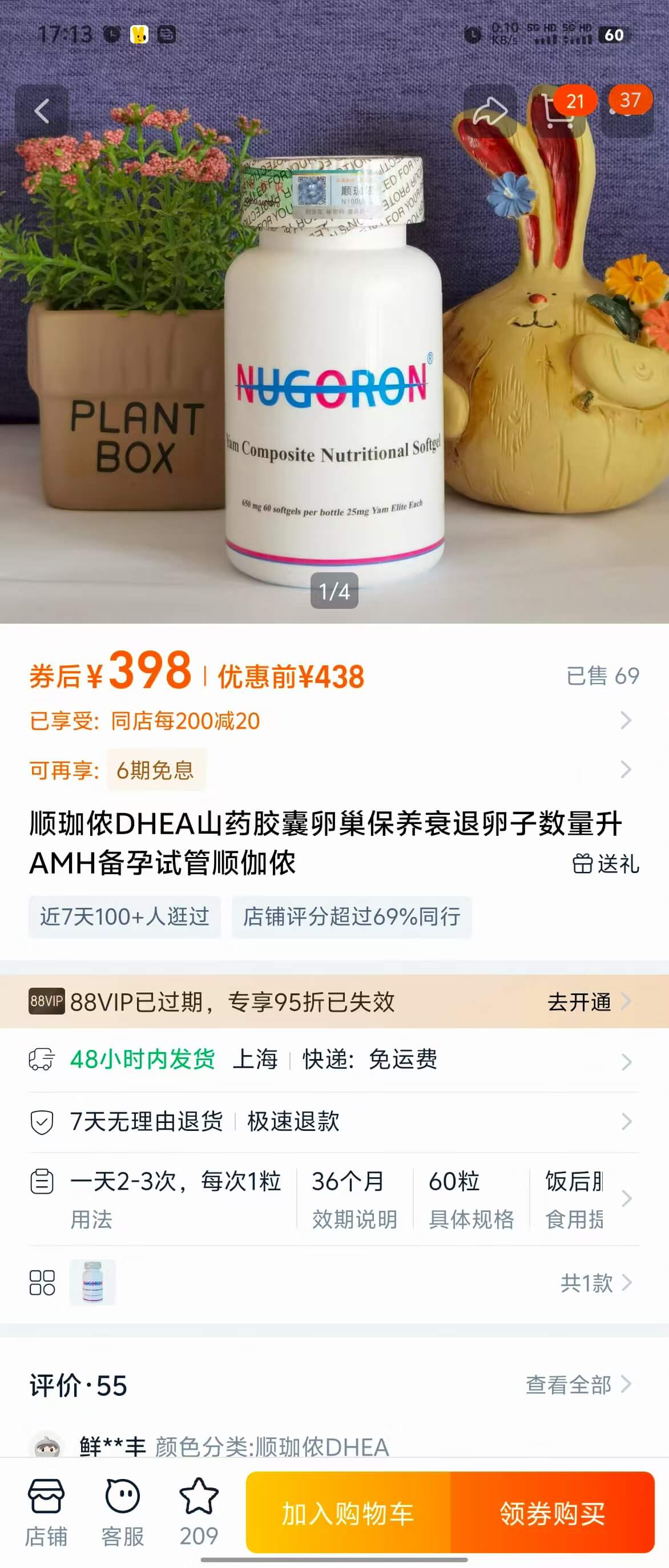Tap 领券购买 to buy with coupon
This screenshot has width=669, height=1568.
click(x=552, y=1513)
